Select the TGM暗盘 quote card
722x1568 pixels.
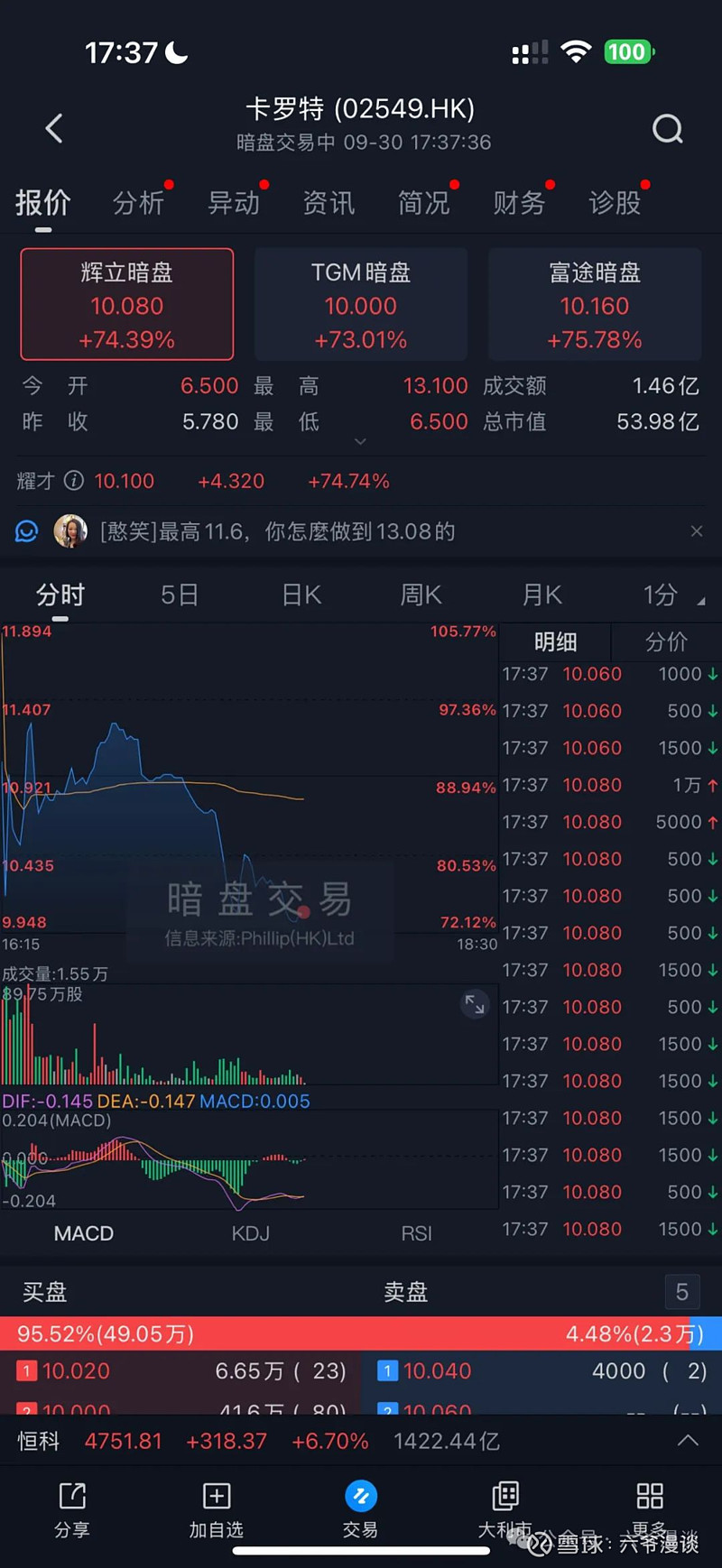click(x=361, y=305)
